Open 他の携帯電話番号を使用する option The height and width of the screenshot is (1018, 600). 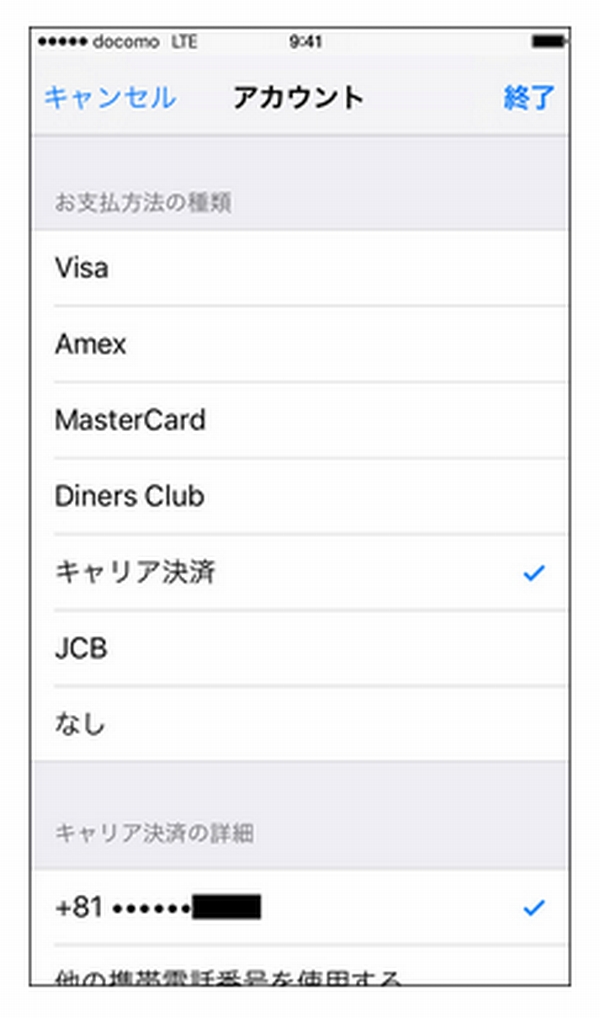point(299,967)
